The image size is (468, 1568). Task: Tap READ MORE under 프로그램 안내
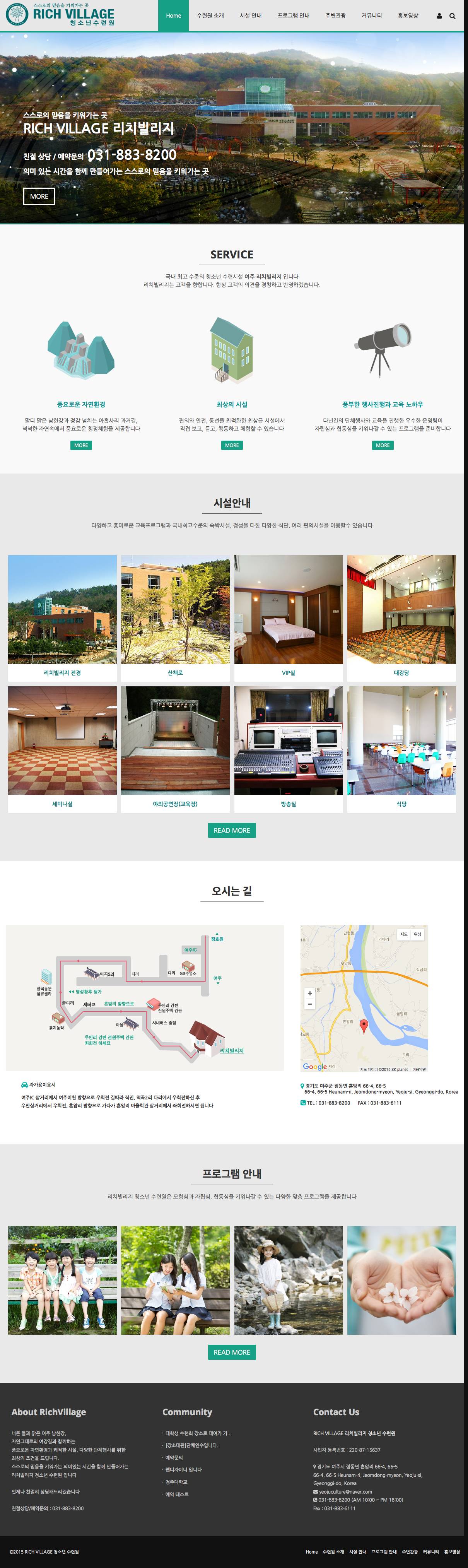(232, 1352)
